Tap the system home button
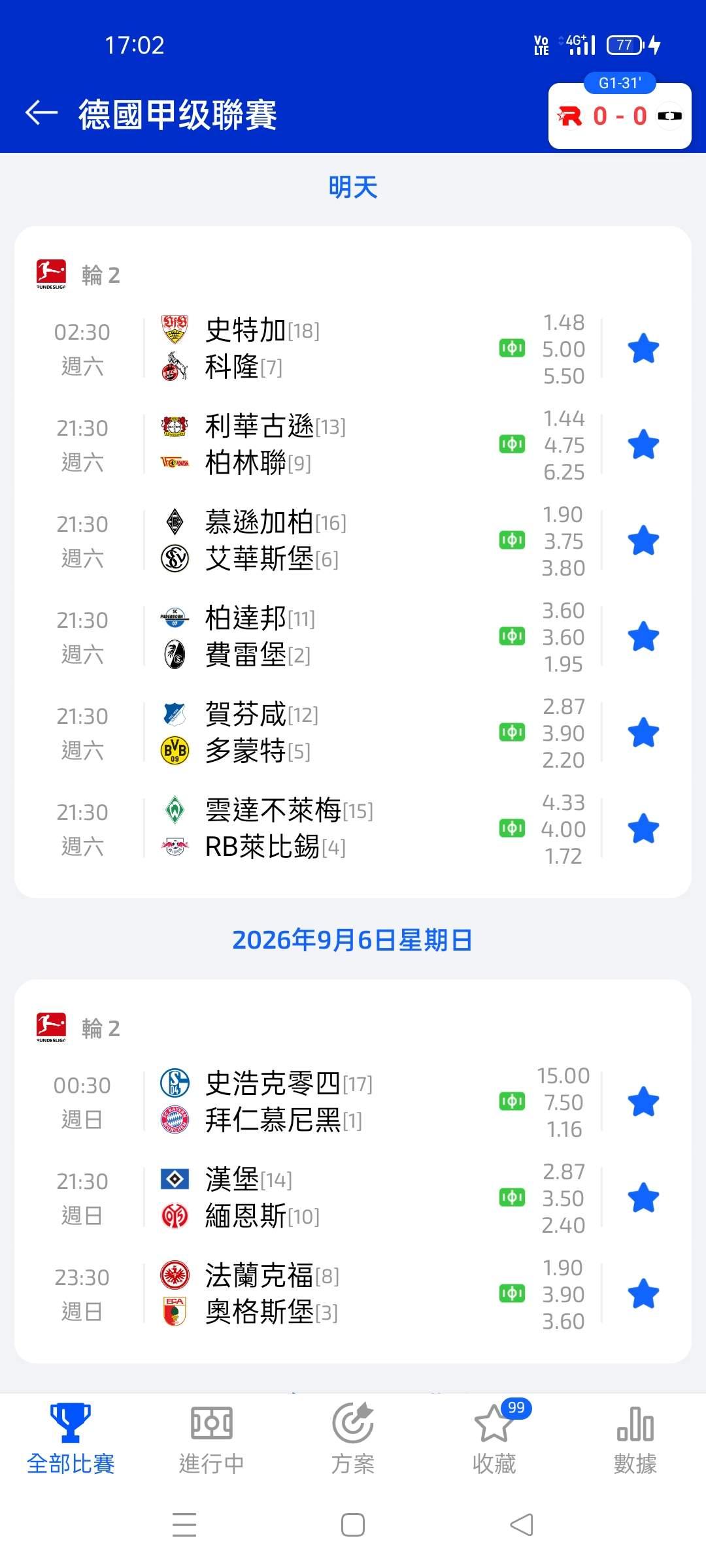 point(353,1526)
